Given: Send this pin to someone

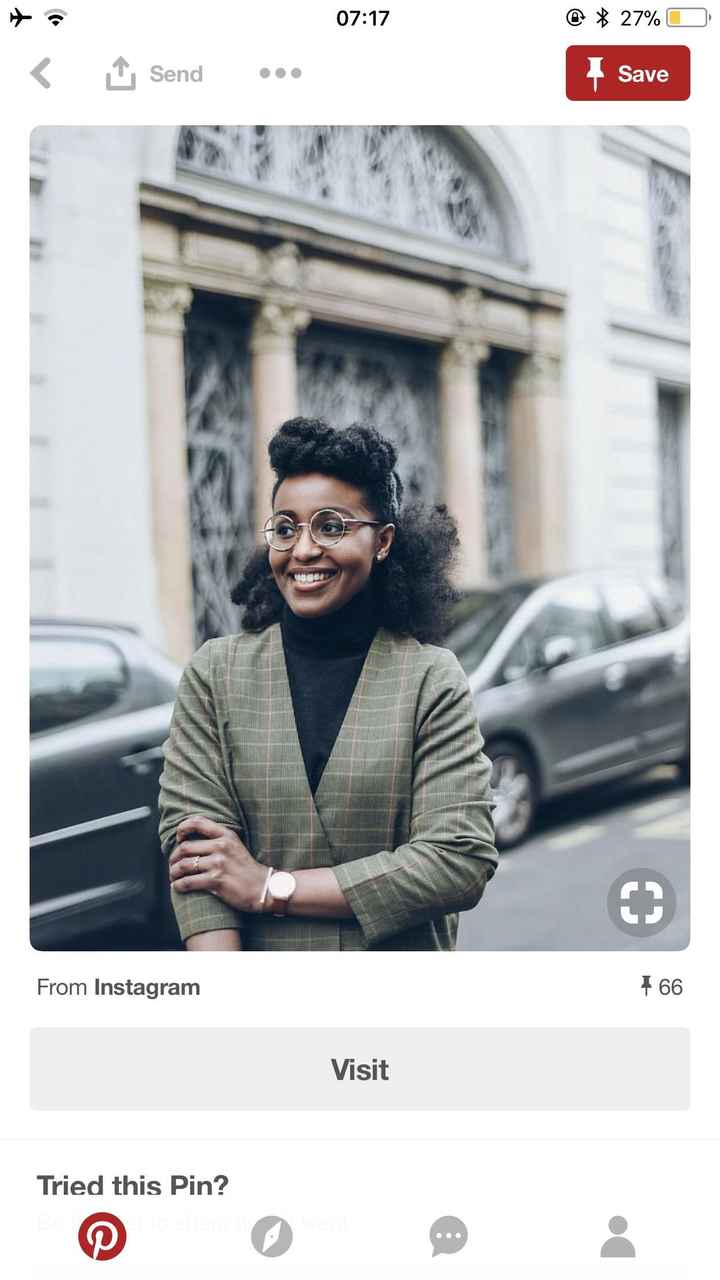Looking at the screenshot, I should (x=154, y=73).
